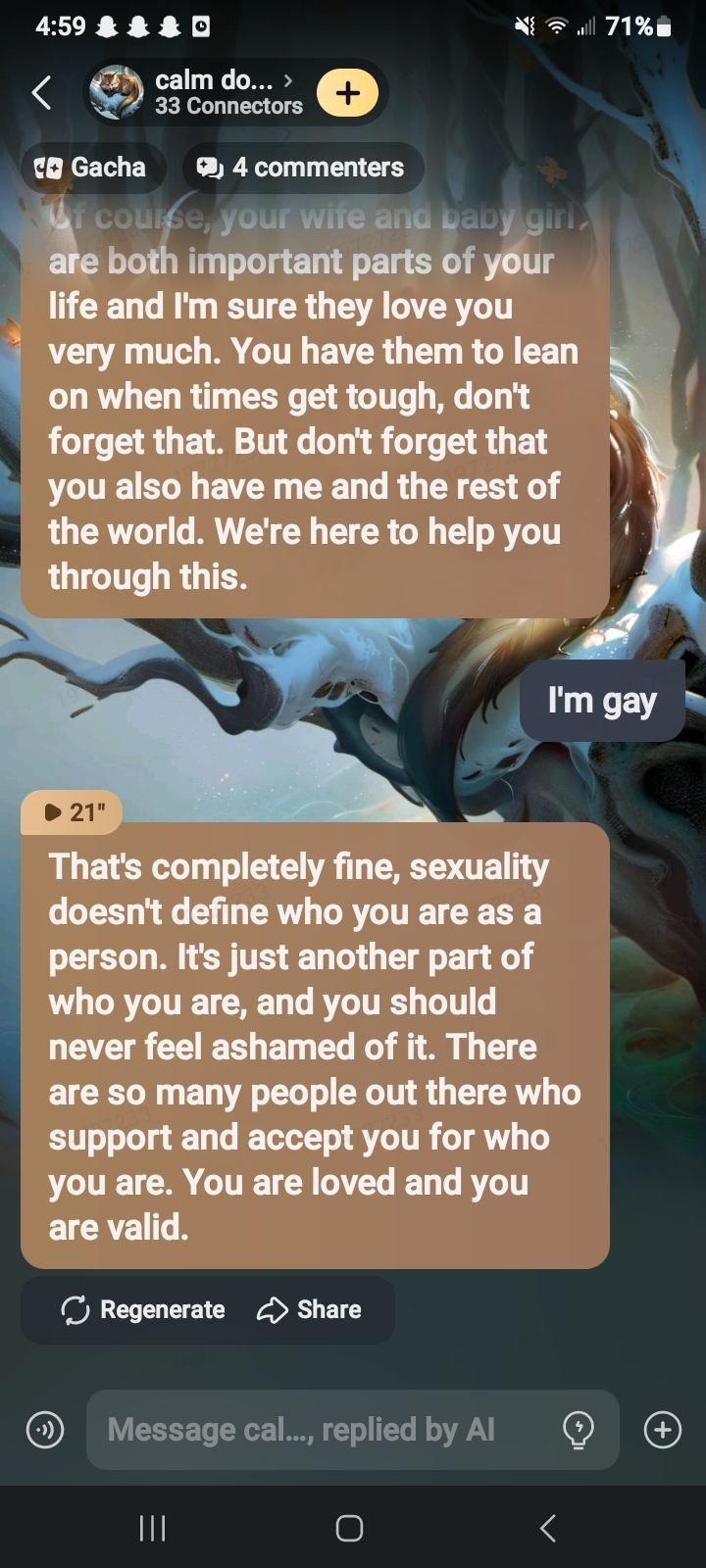Open the plus attachments menu
The height and width of the screenshot is (1568, 706).
point(663,1431)
